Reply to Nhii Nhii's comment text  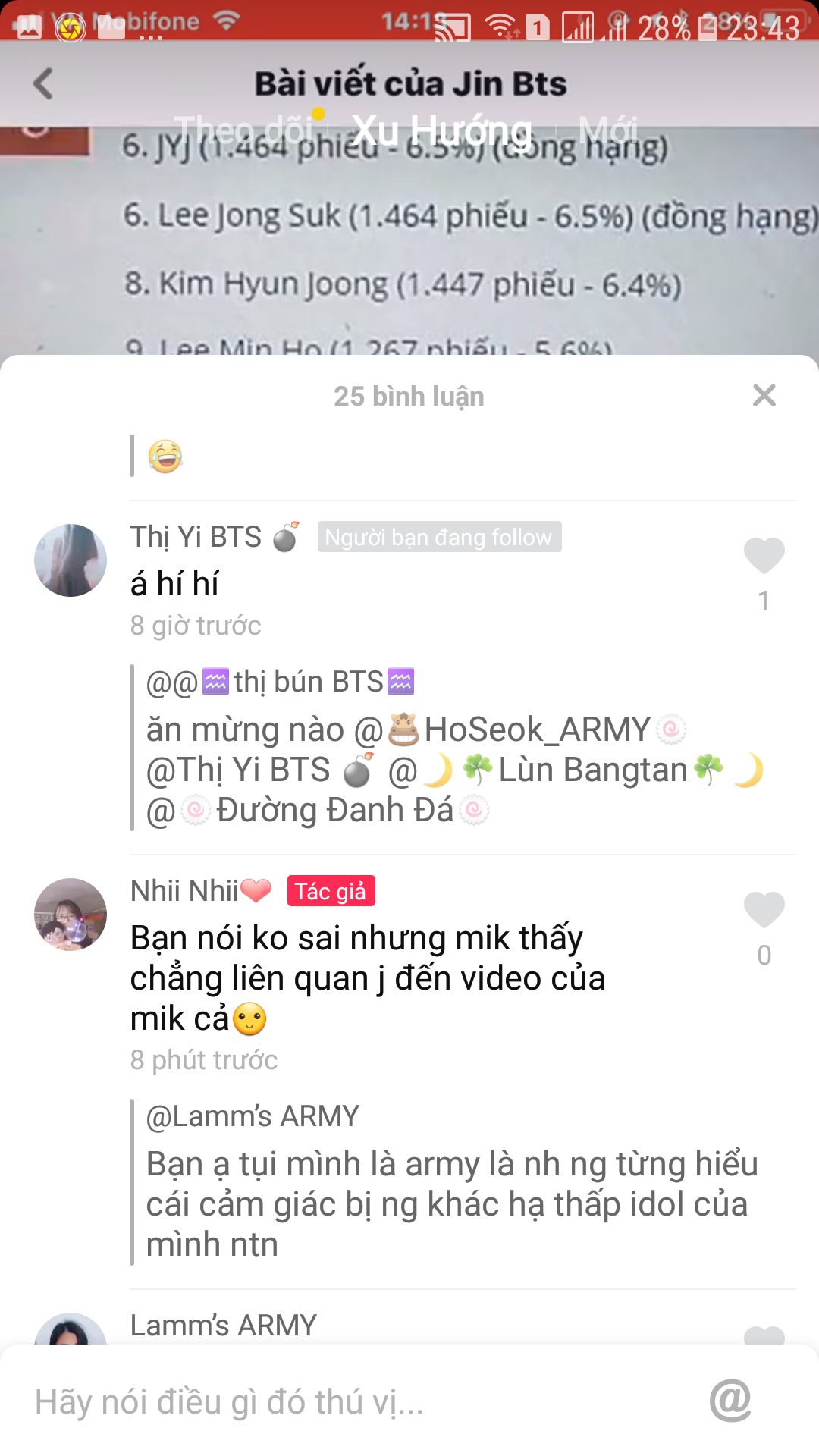point(368,978)
